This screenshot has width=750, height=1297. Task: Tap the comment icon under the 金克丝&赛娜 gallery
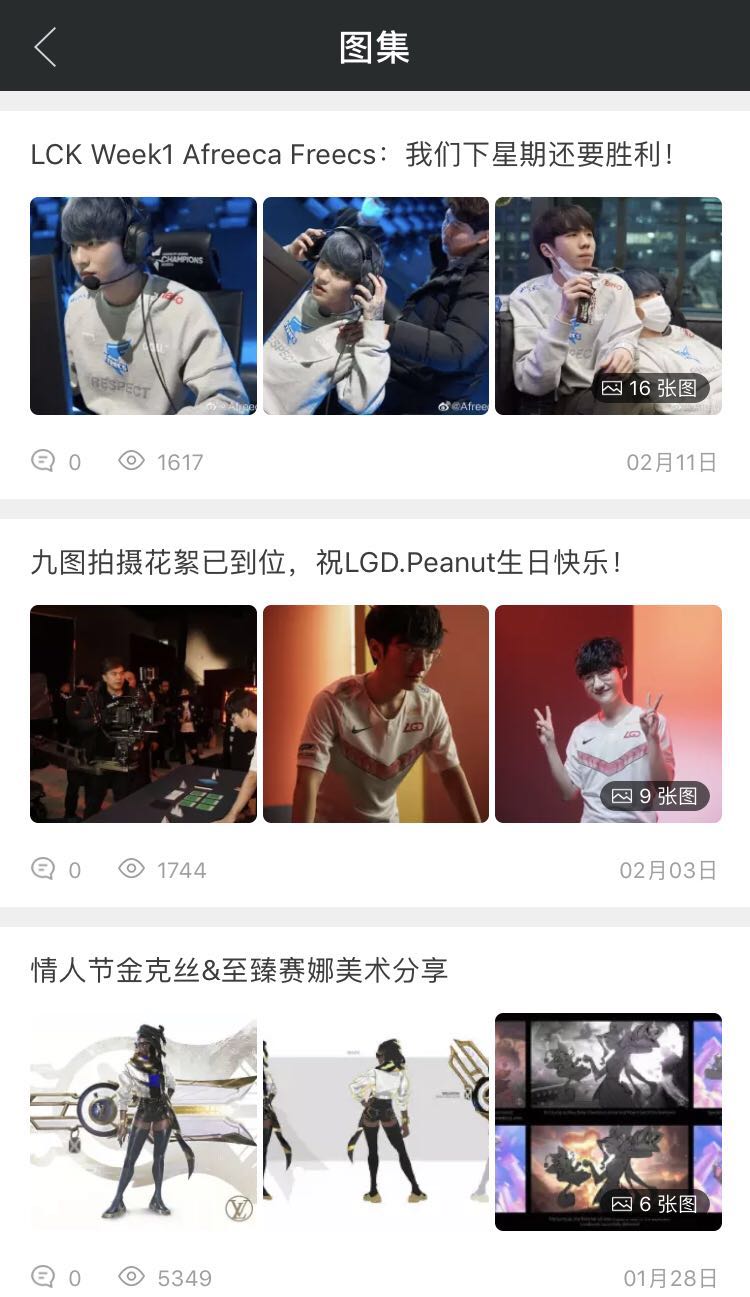tap(43, 1277)
